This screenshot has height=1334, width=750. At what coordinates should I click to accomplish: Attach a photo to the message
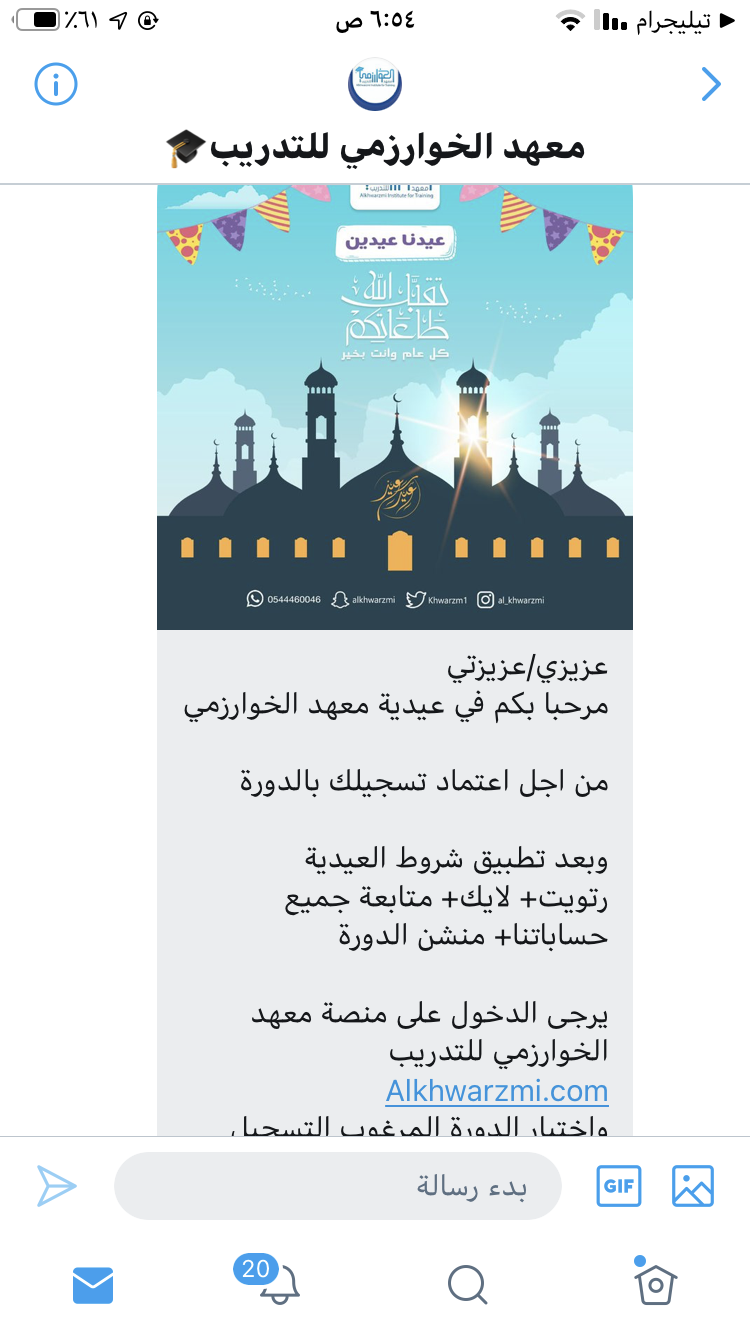(692, 1186)
